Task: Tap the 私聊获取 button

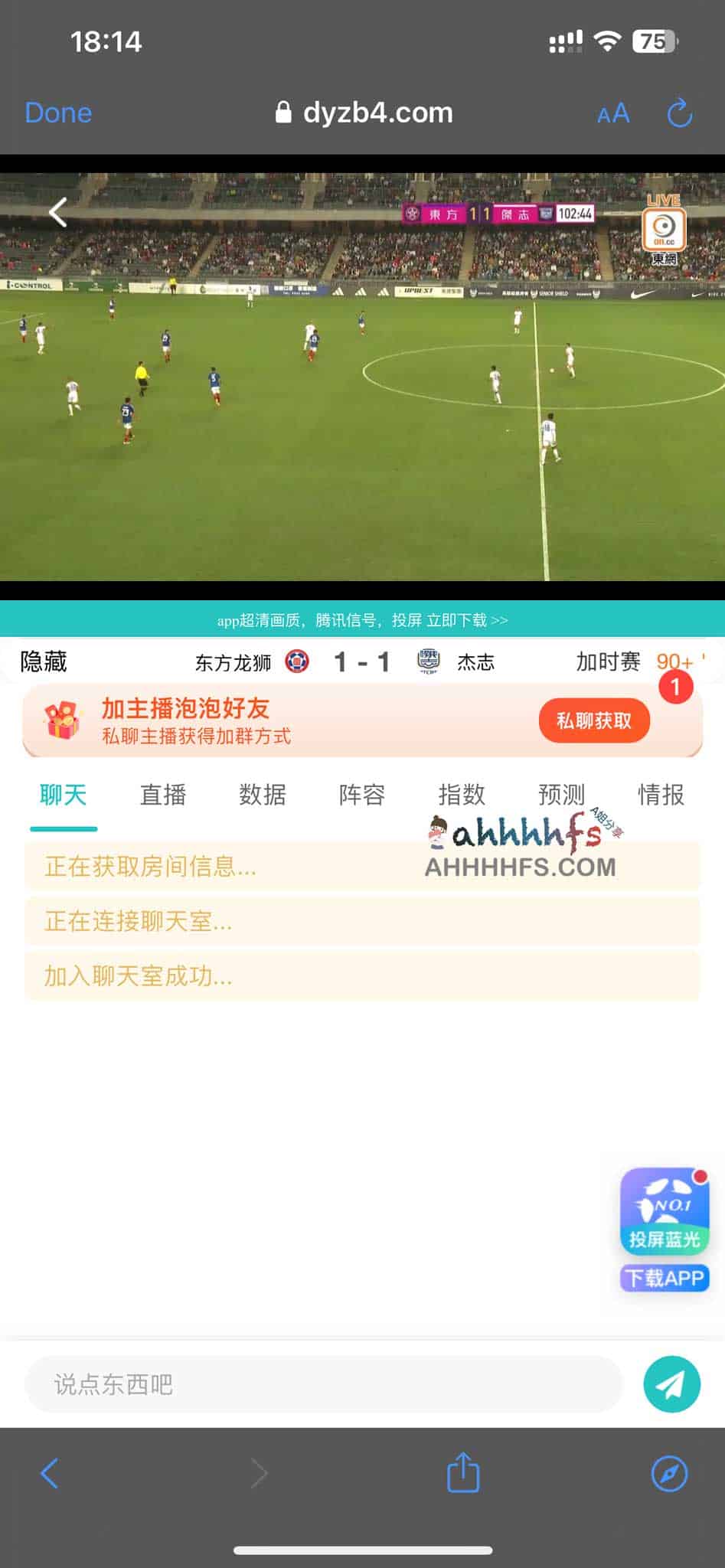Action: (593, 720)
